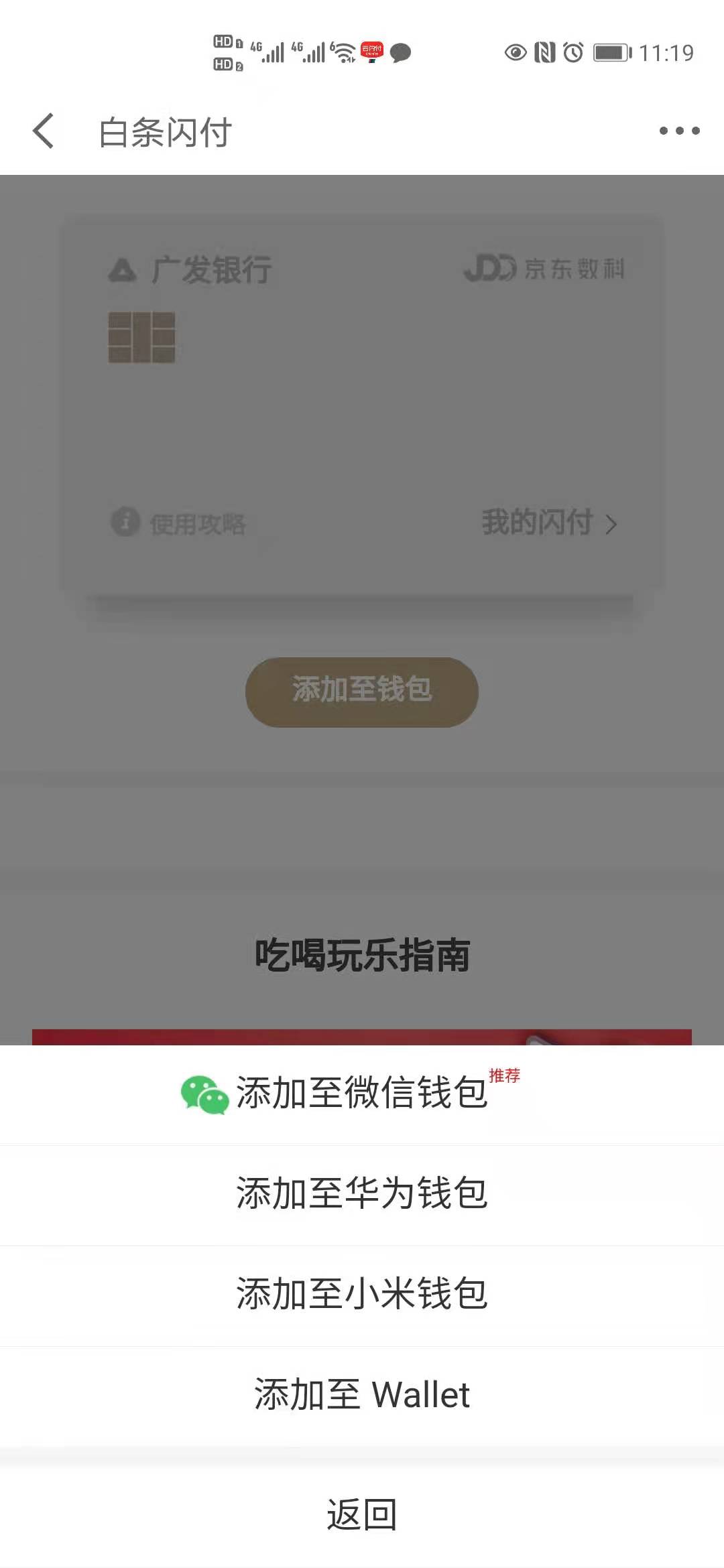Select 添加至小米钱包 option
This screenshot has width=724, height=1568.
click(362, 1295)
